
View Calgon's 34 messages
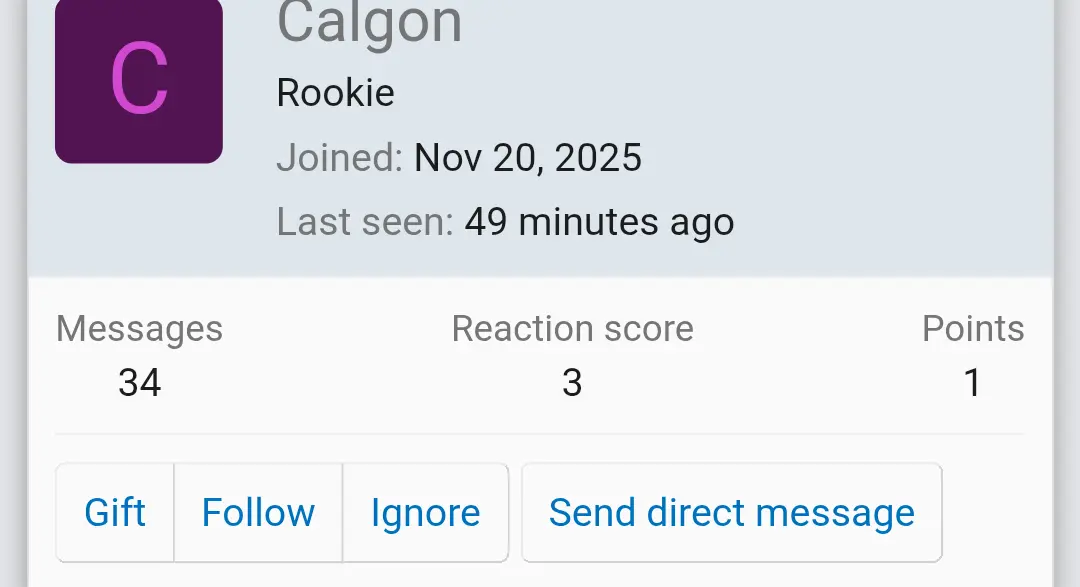point(139,382)
